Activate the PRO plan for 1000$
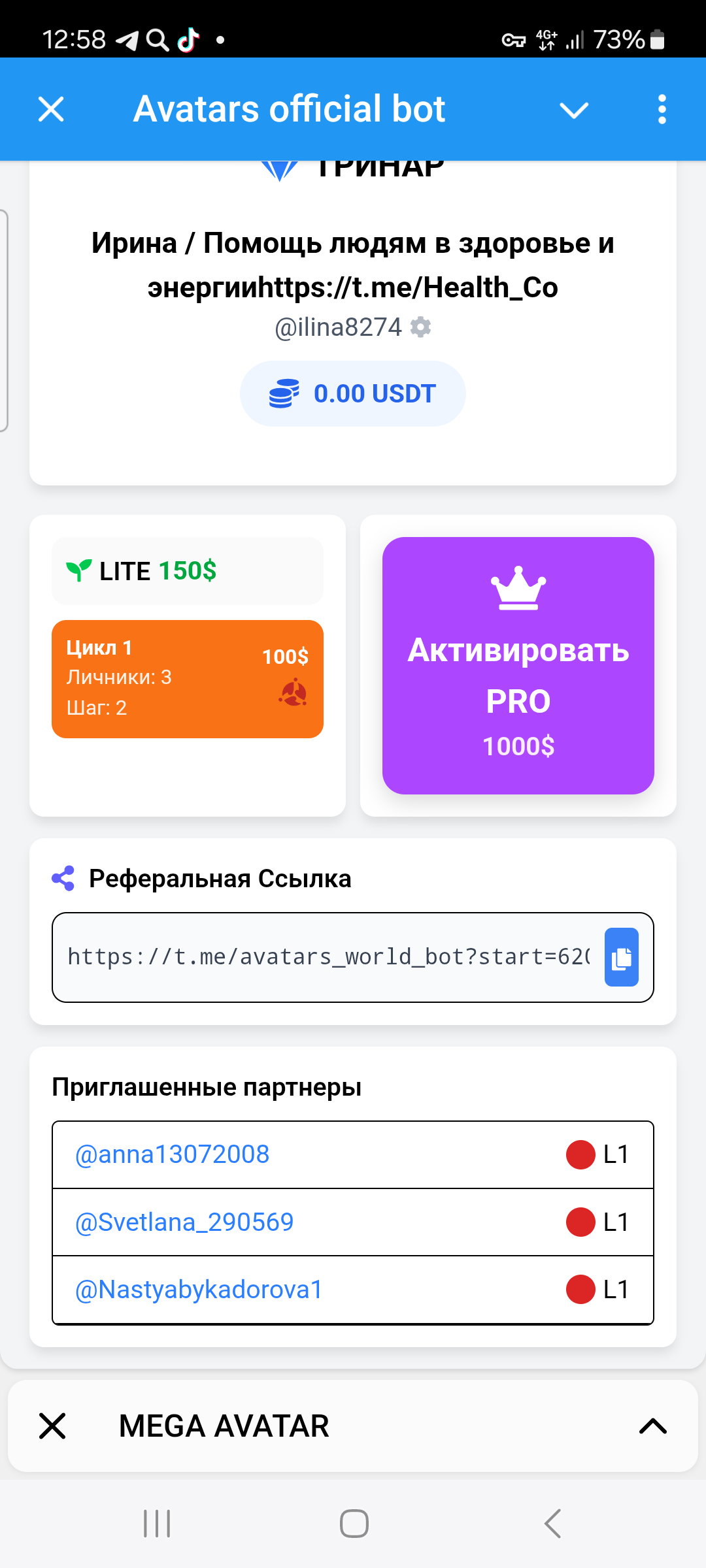This screenshot has height=1568, width=706. [x=518, y=665]
